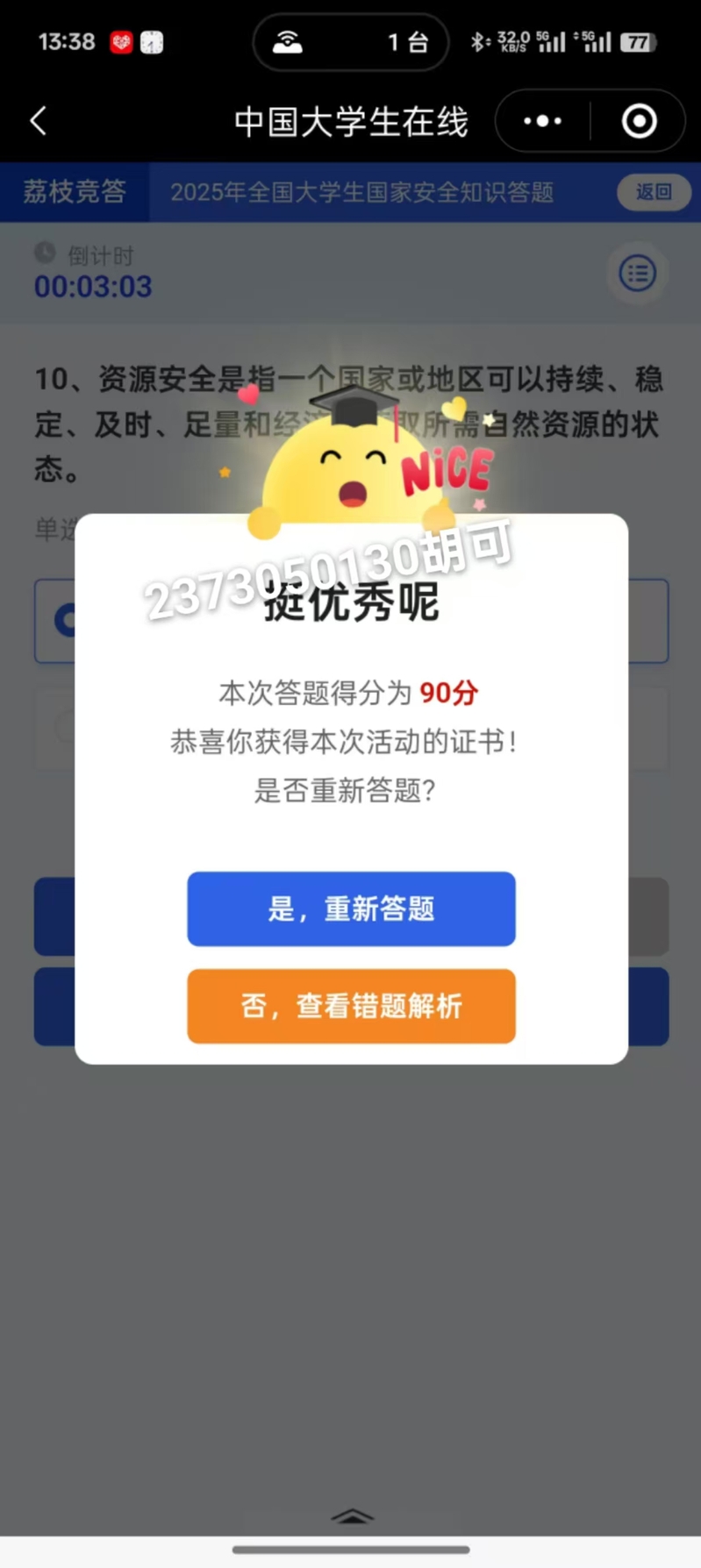The width and height of the screenshot is (701, 1568).
Task: Tap 是，重新答题 to retake the quiz
Action: pos(351,909)
